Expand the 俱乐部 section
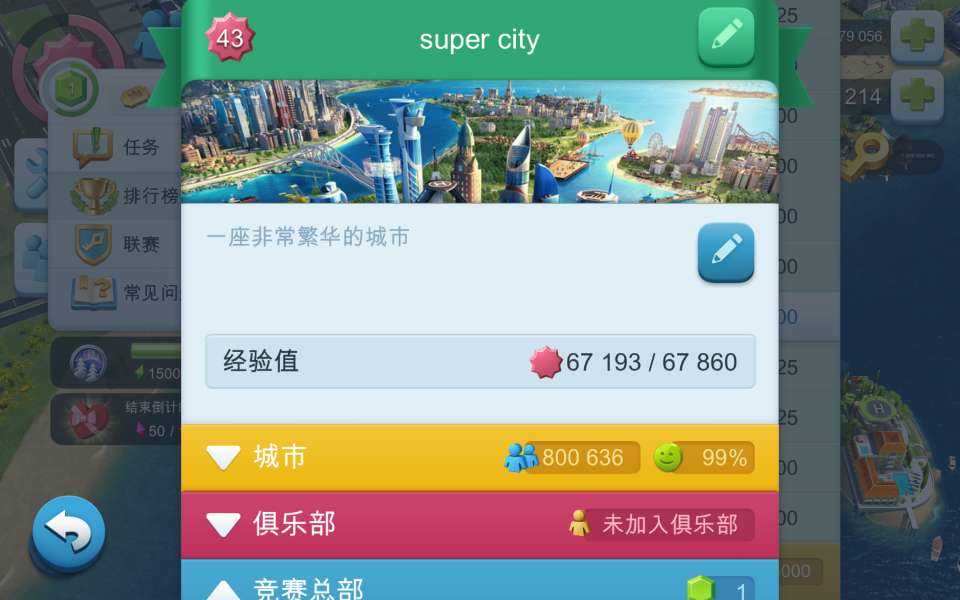Image resolution: width=960 pixels, height=600 pixels. click(x=223, y=524)
